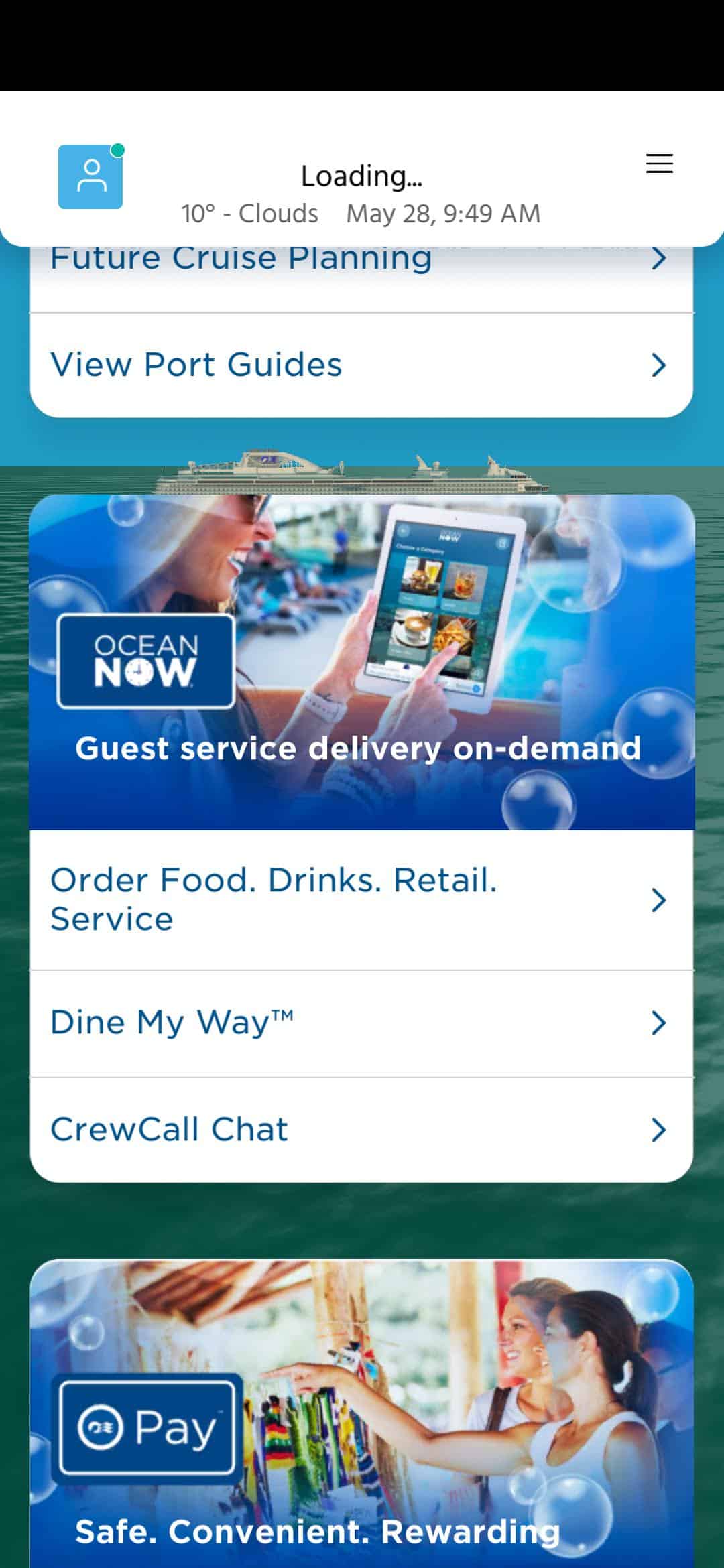Open Future Cruise Planning

pos(362,268)
